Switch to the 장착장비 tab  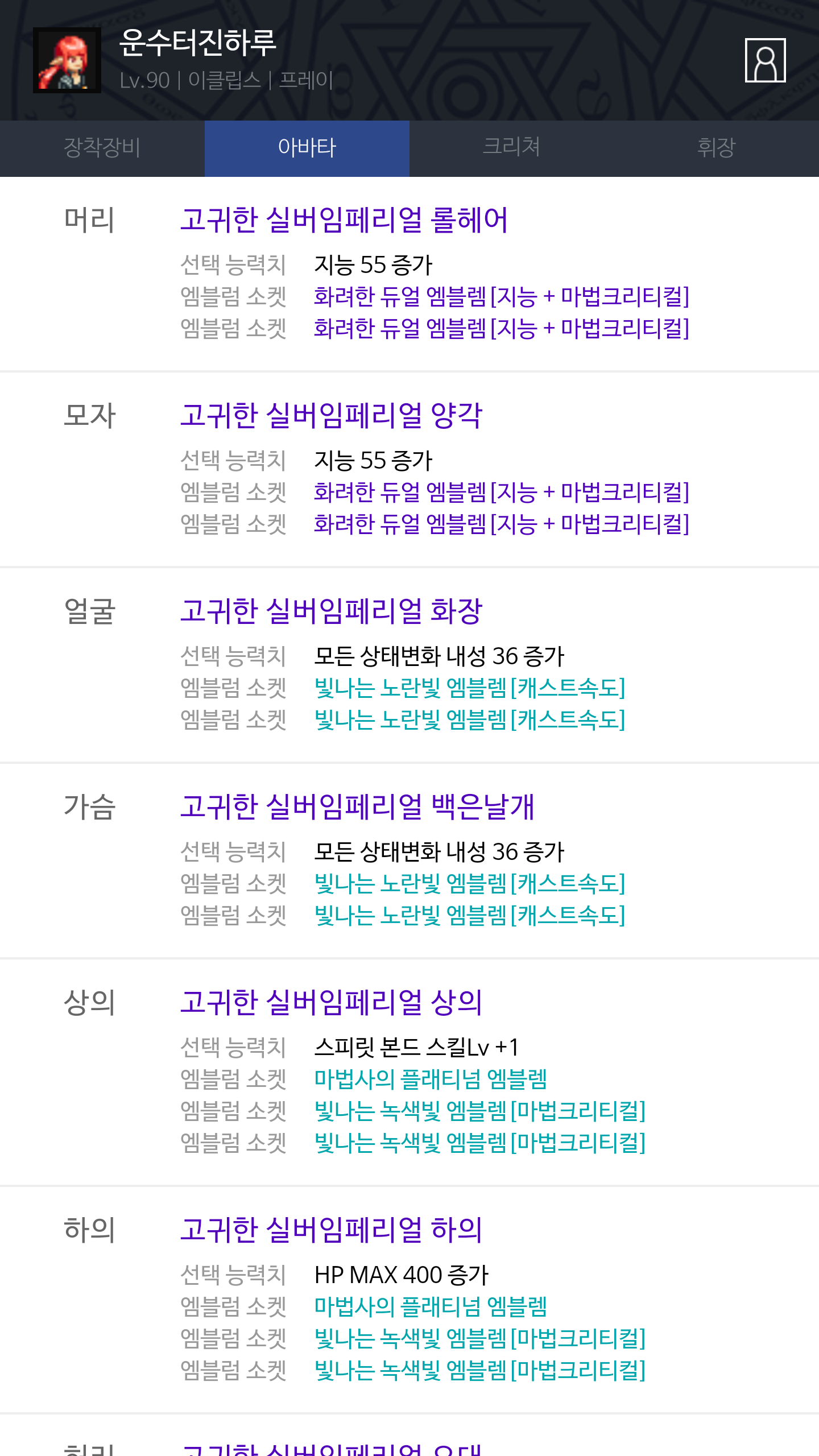pos(102,148)
